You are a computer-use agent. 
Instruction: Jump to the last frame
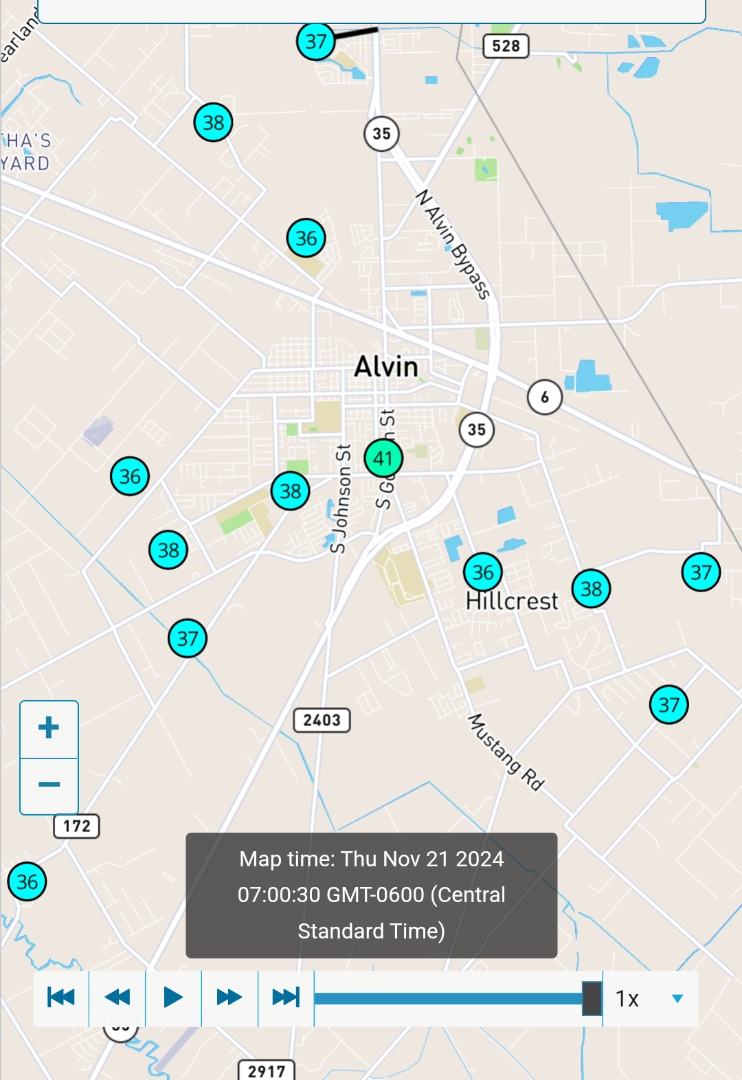[286, 998]
